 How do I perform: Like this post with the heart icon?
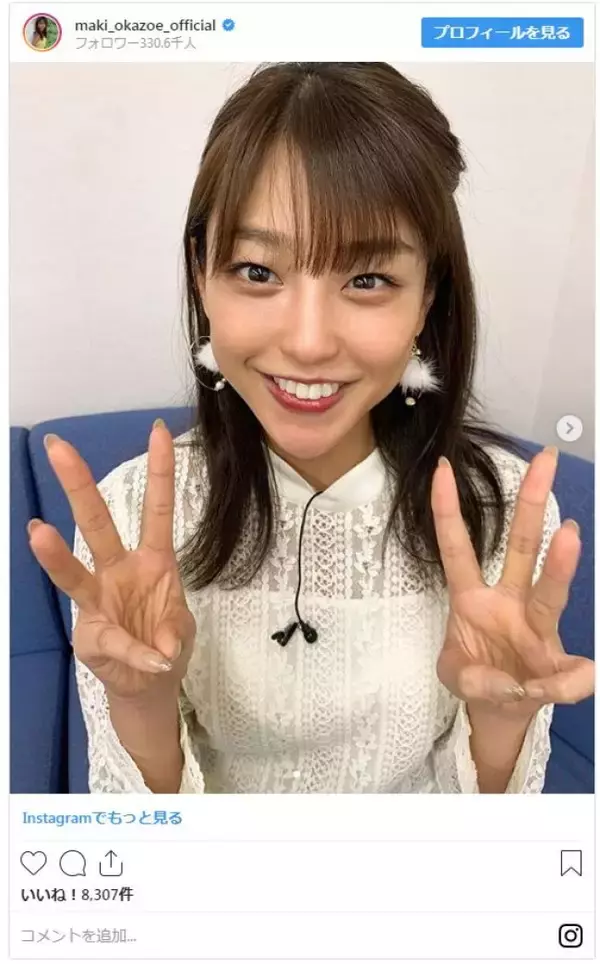(34, 863)
